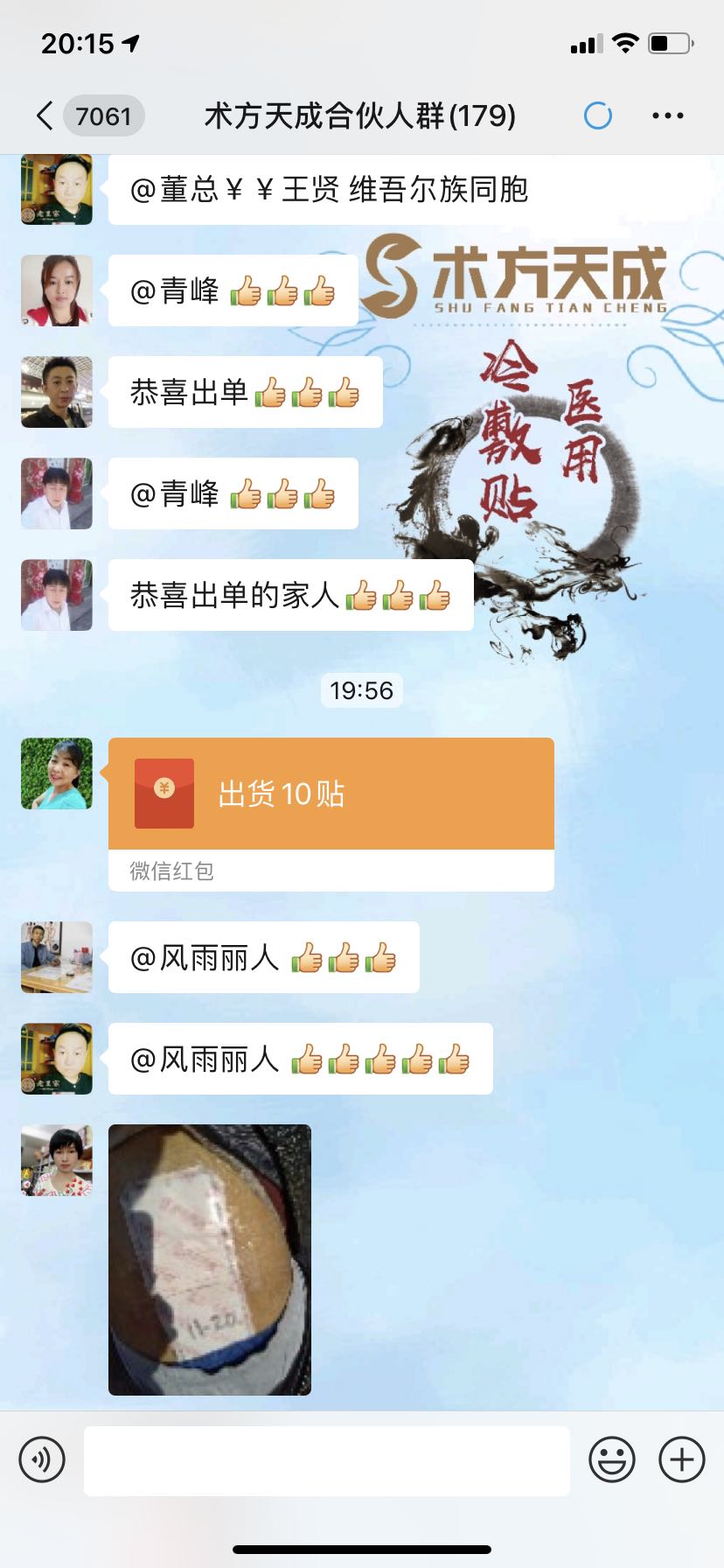View the shared photo in chat
This screenshot has height=1568, width=724.
pos(210,1259)
